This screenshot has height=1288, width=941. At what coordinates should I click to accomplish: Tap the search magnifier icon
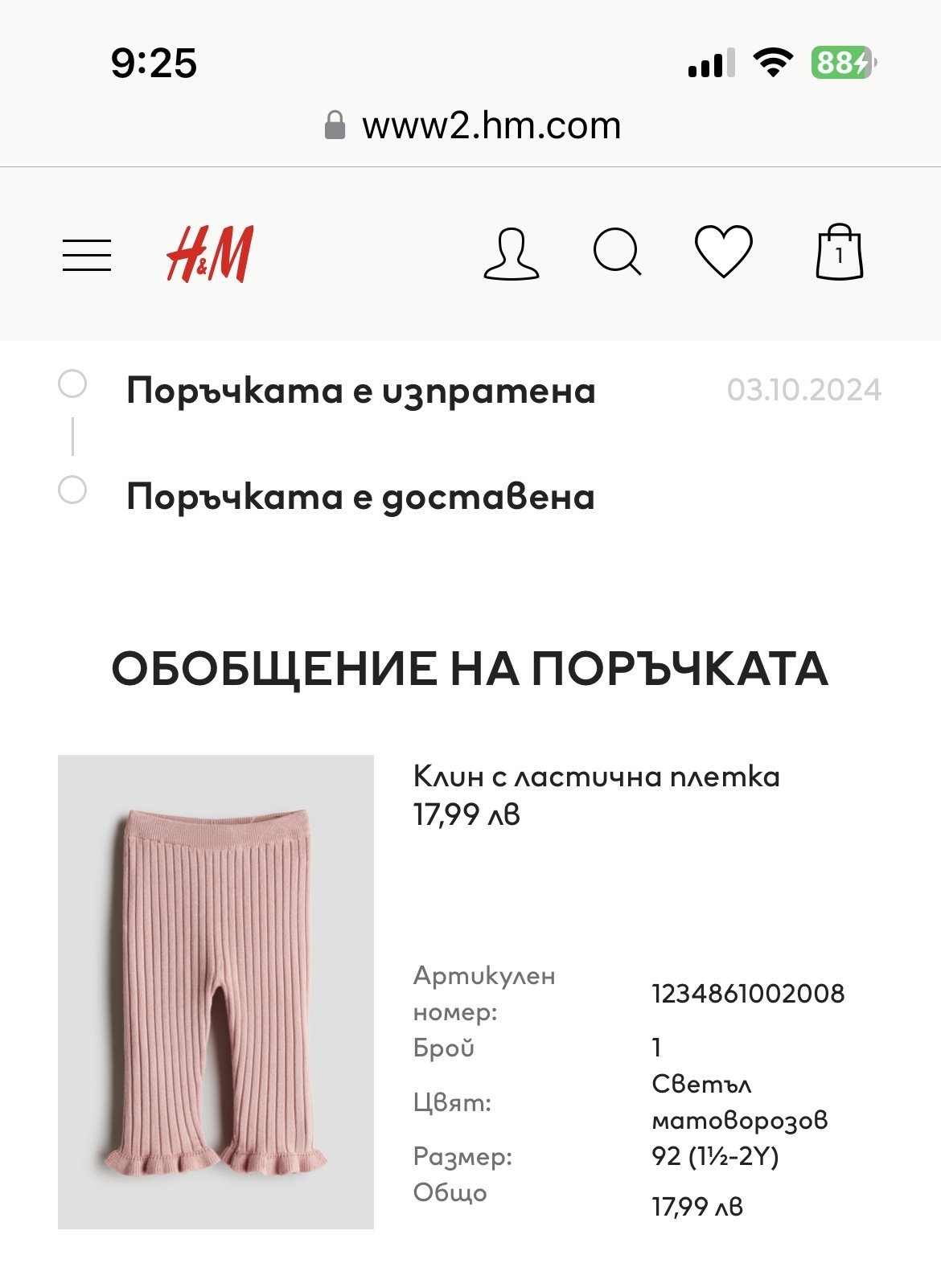point(618,253)
